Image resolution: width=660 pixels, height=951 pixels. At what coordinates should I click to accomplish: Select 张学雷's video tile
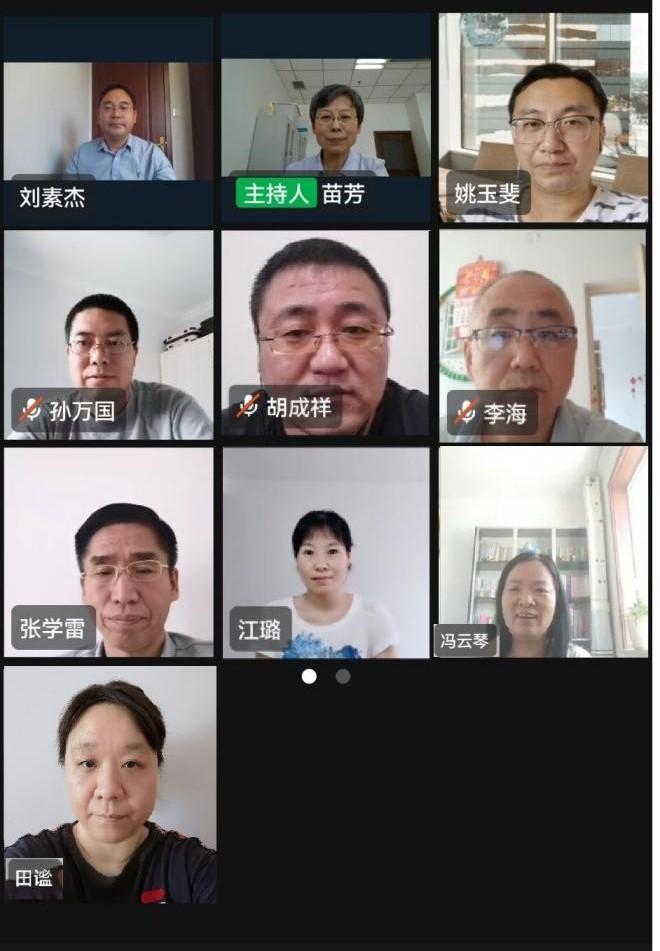[108, 552]
